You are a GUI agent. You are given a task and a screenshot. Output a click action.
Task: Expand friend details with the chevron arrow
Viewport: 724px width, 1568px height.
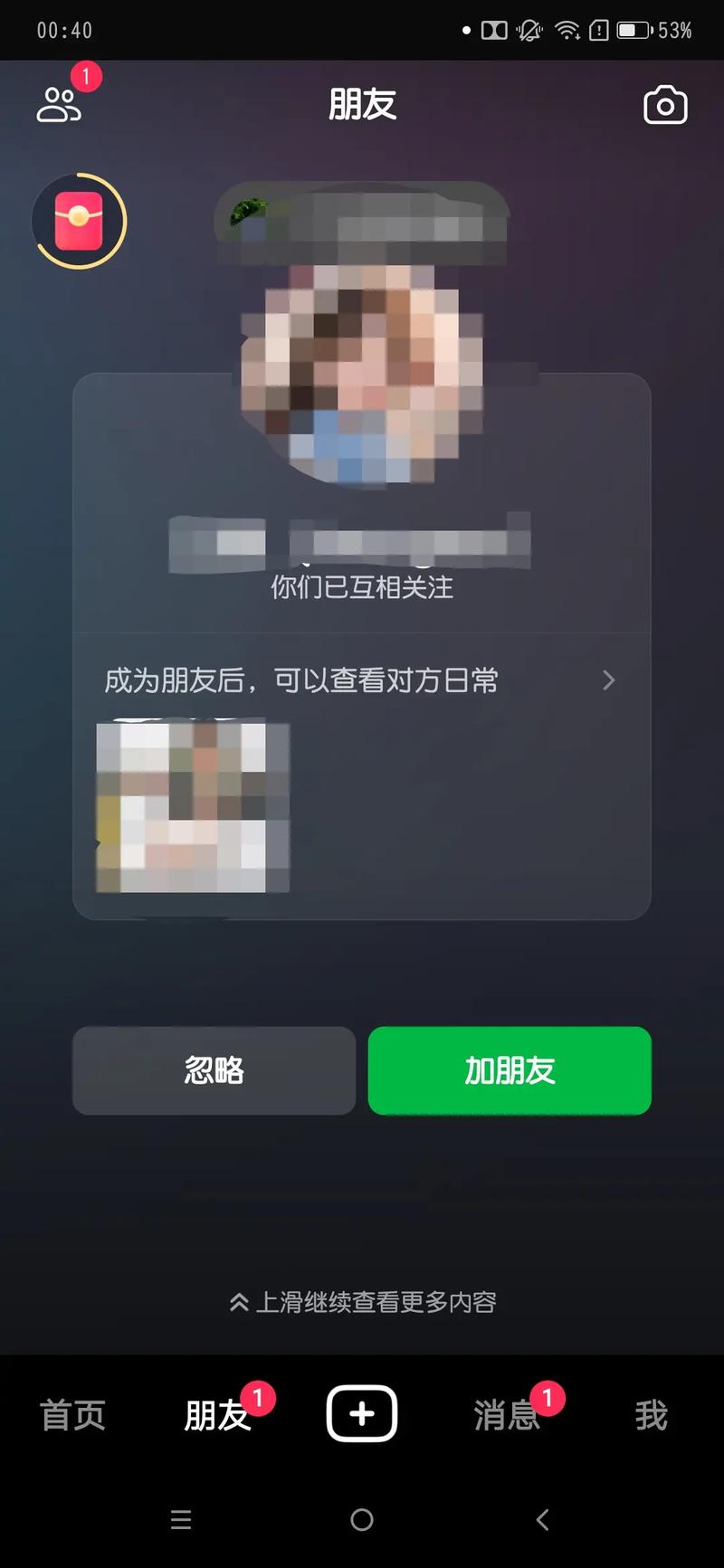coord(608,680)
